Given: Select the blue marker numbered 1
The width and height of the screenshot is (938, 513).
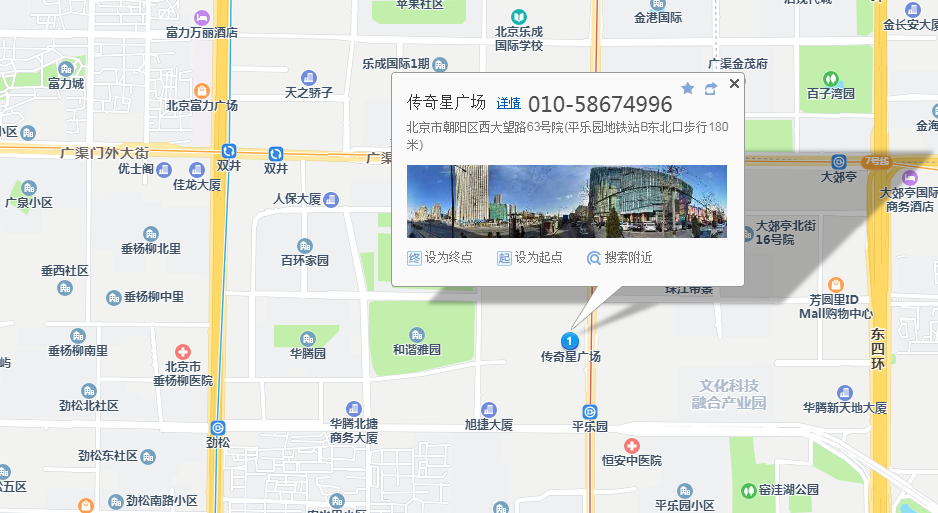Looking at the screenshot, I should (x=570, y=340).
